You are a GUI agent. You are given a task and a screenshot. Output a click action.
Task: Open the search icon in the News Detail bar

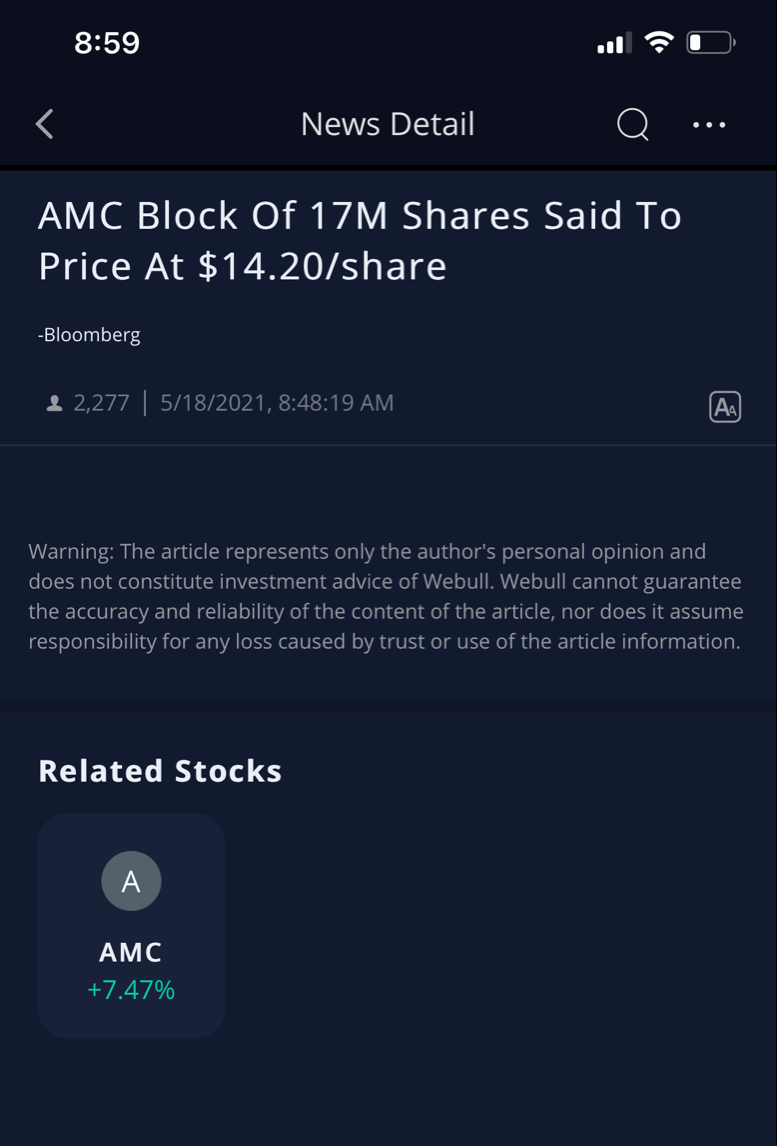[632, 124]
